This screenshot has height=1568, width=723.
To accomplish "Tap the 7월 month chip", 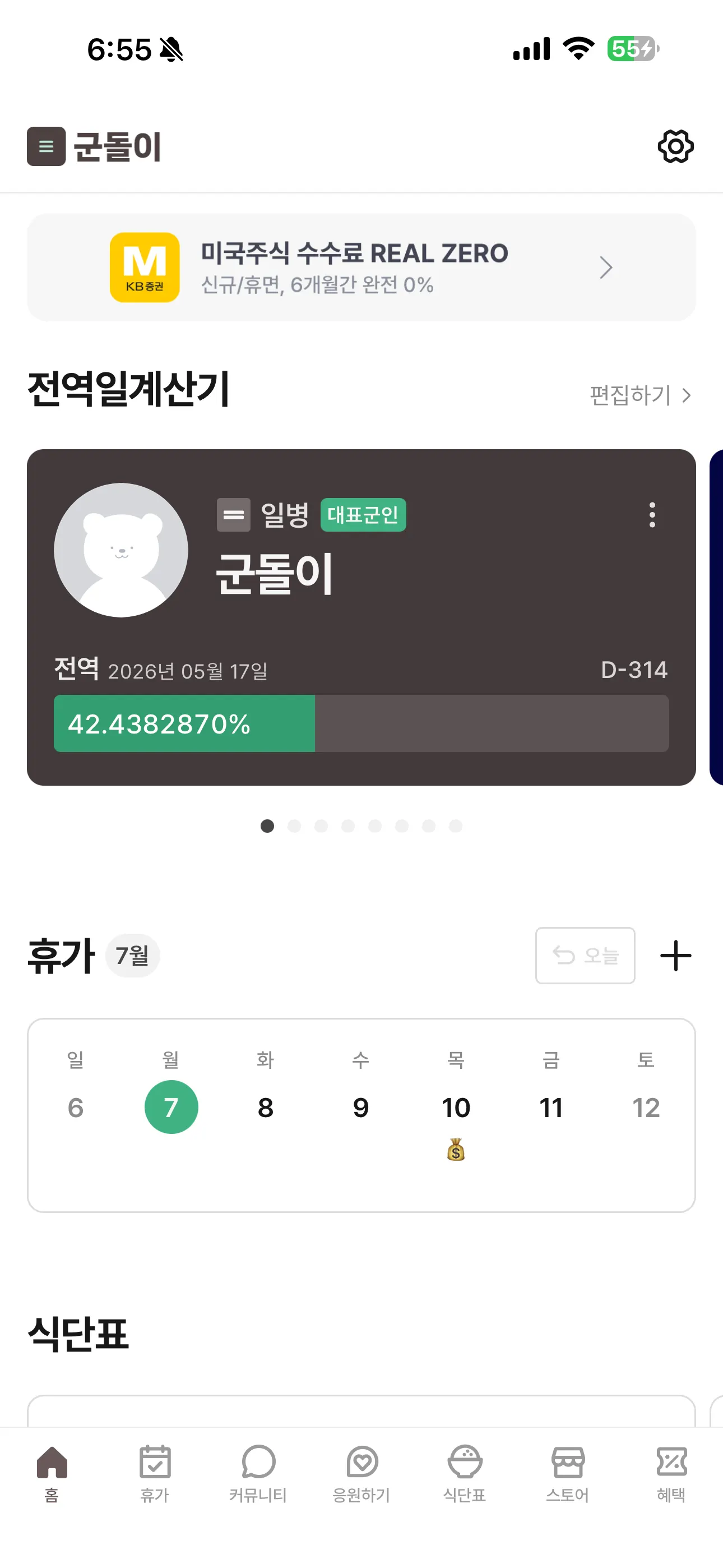I will [x=132, y=956].
